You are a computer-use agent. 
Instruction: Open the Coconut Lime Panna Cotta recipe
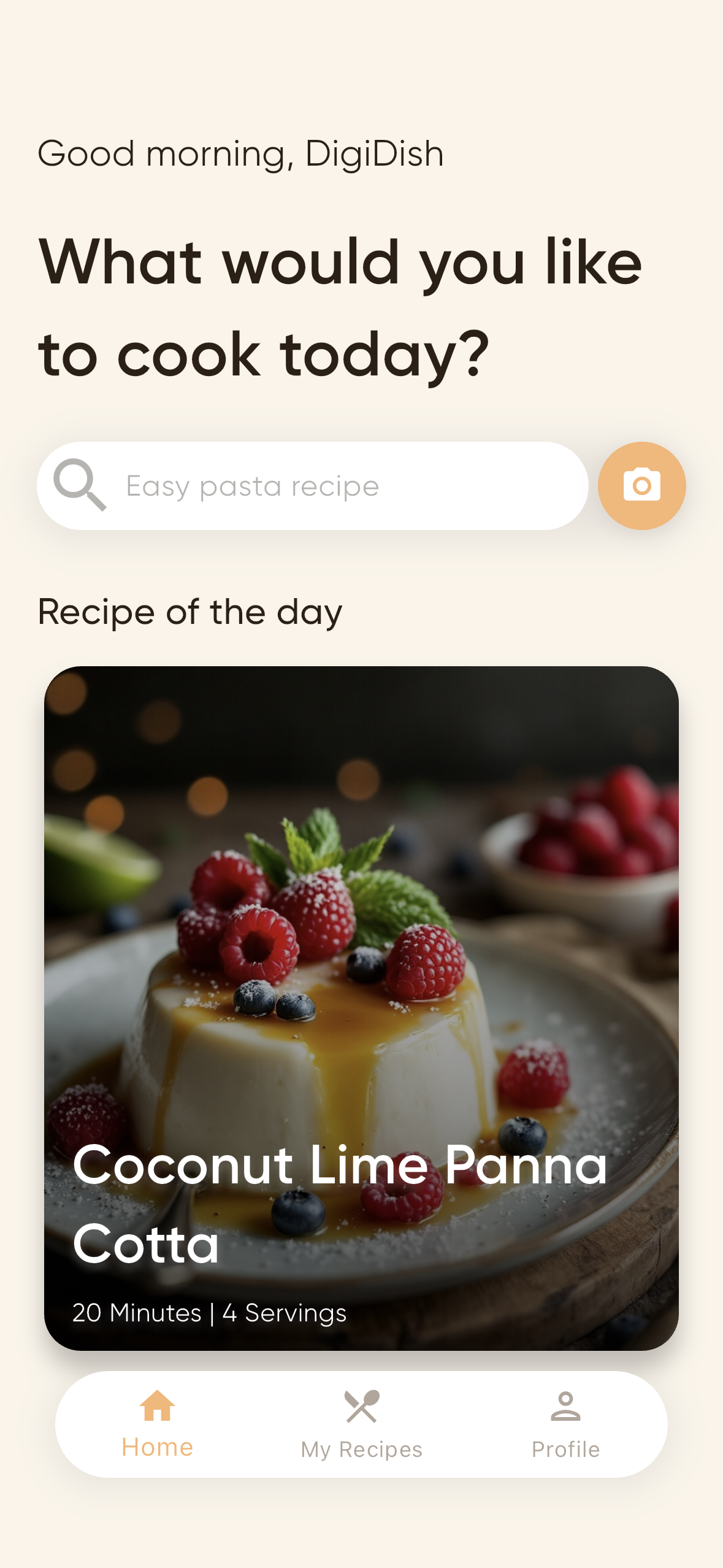coord(361,1008)
